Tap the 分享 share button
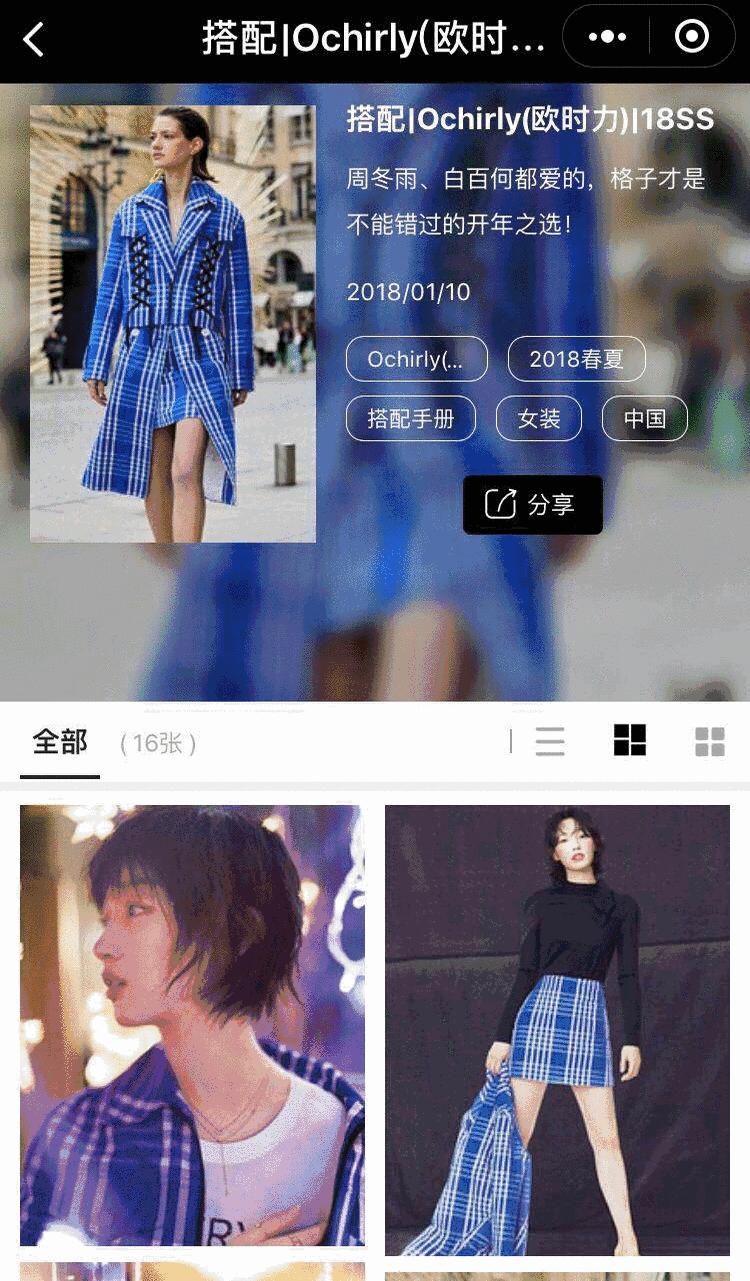The width and height of the screenshot is (750, 1281). click(x=532, y=504)
